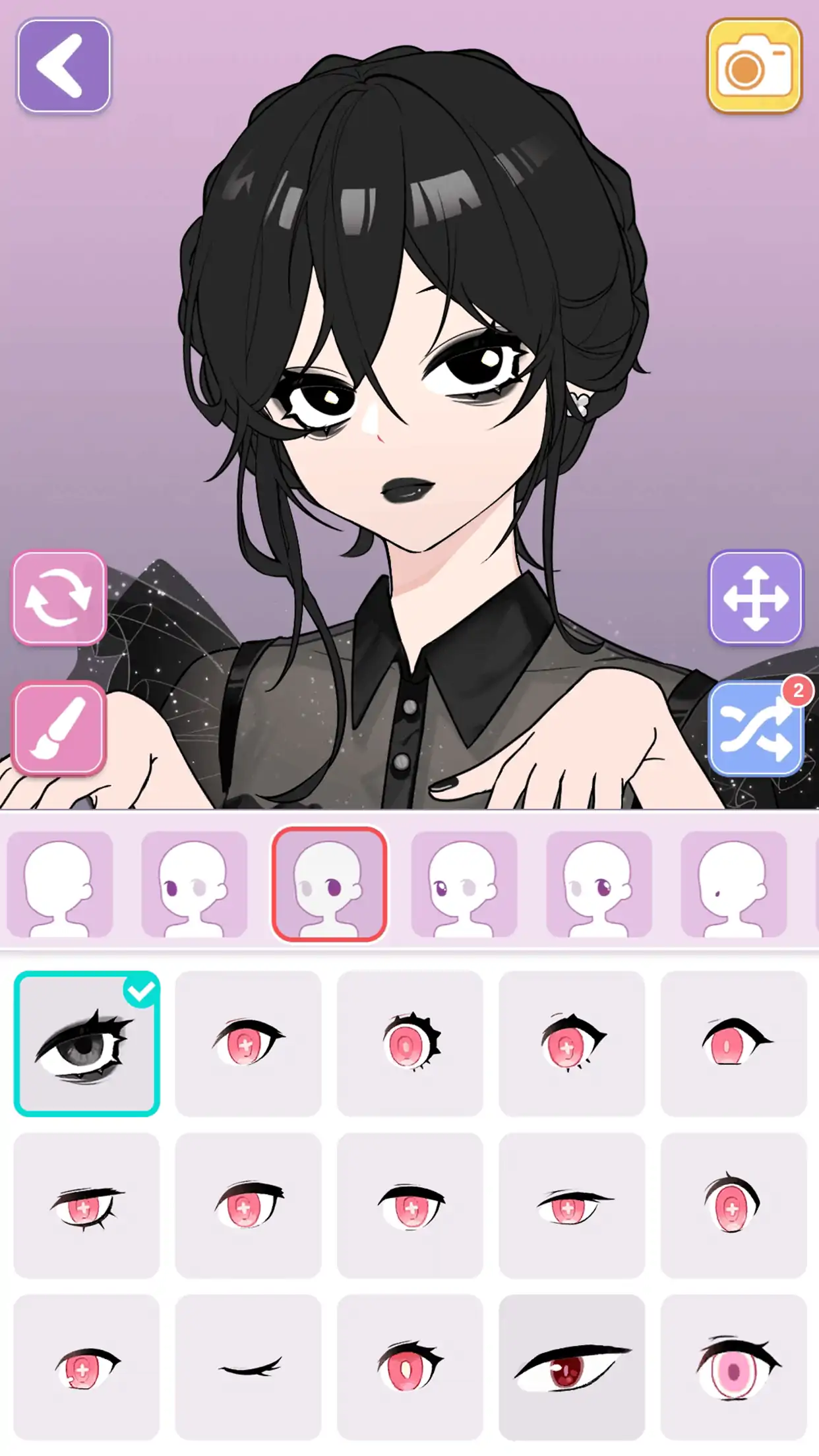The width and height of the screenshot is (819, 1456).
Task: Choose the round spiky-lash eye style
Action: pos(409,1044)
